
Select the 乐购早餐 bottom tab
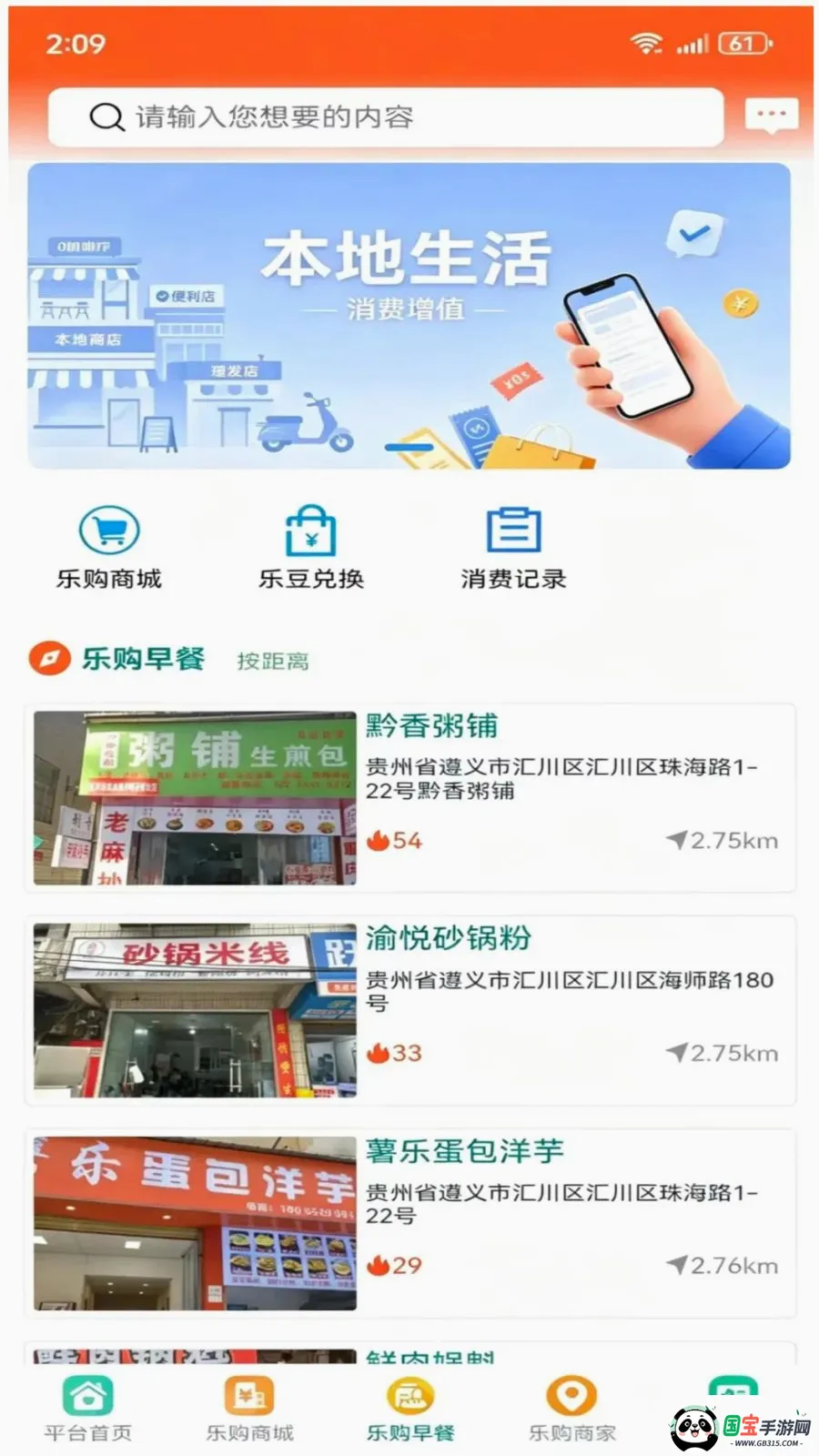pyautogui.click(x=410, y=1409)
